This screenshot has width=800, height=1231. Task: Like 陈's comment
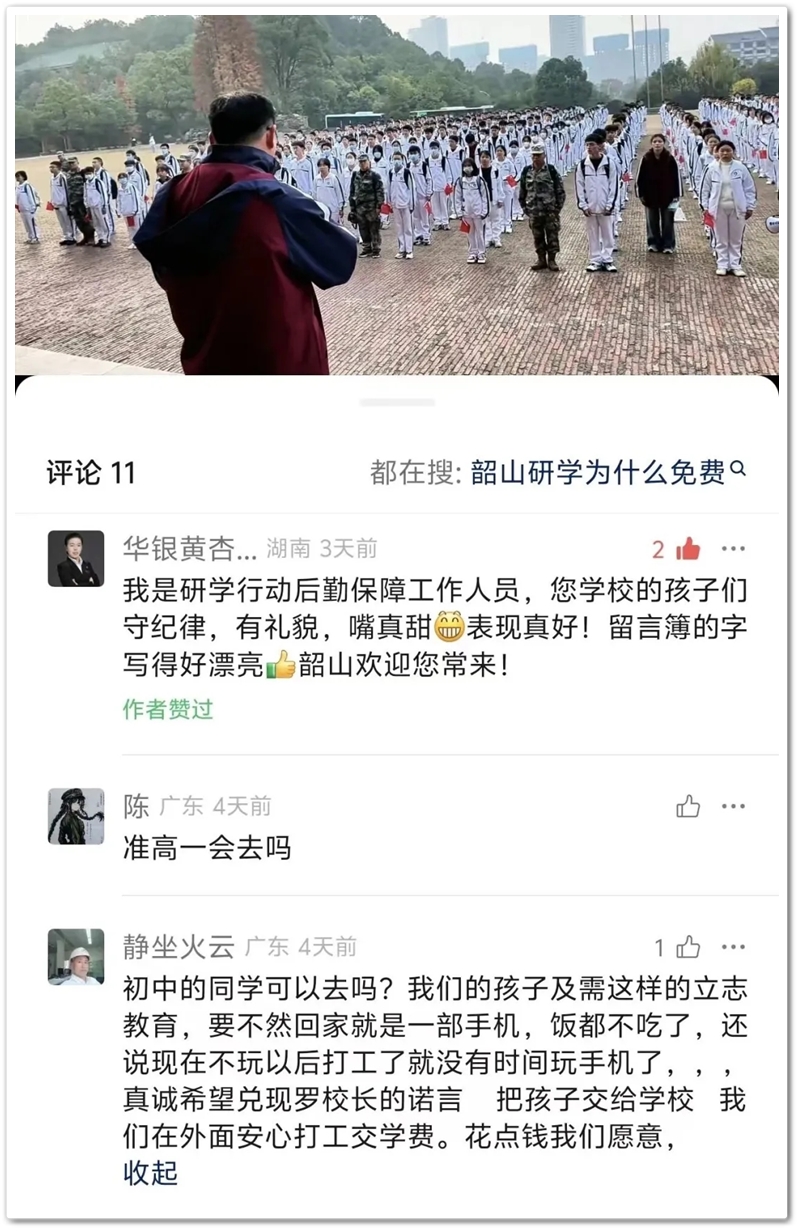coord(688,807)
